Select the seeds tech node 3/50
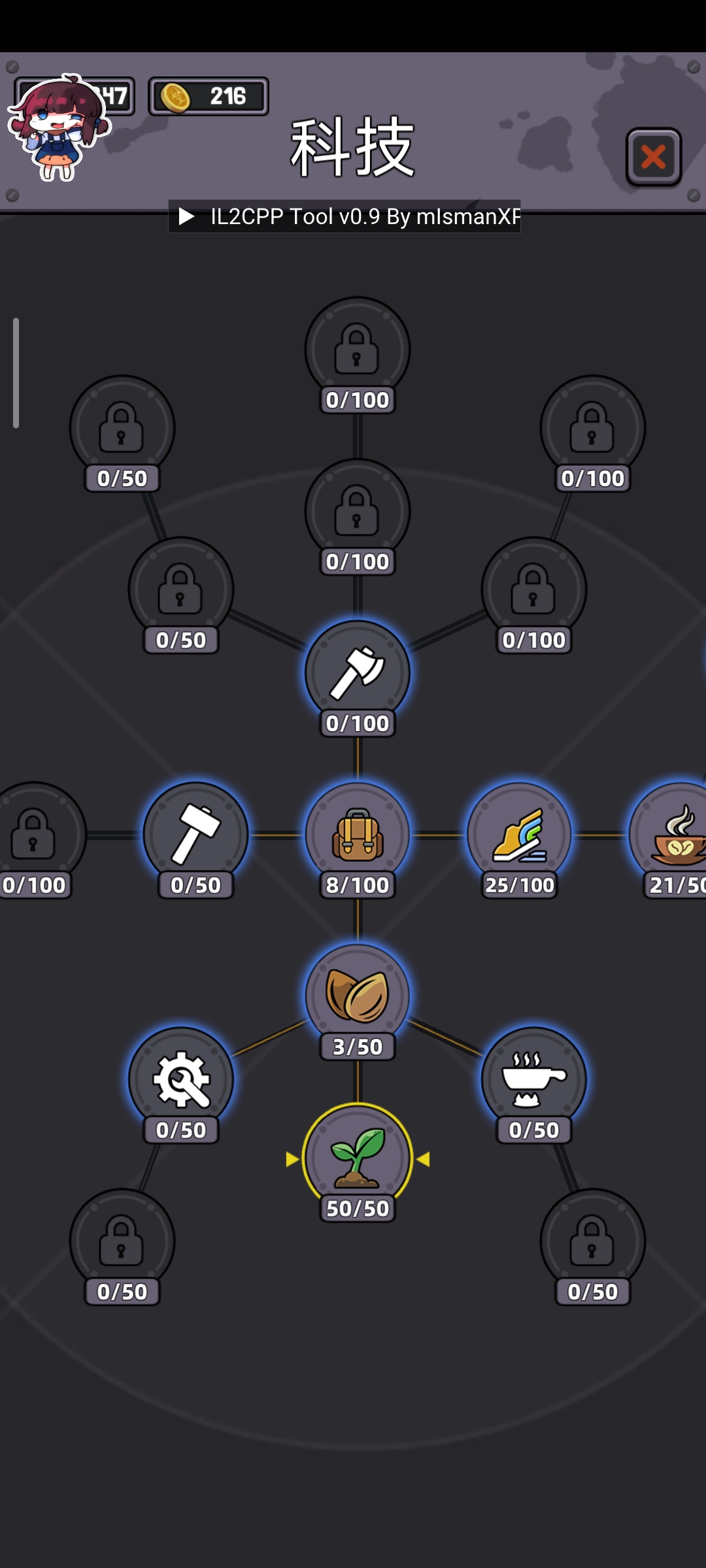This screenshot has width=706, height=1568. pos(357,996)
